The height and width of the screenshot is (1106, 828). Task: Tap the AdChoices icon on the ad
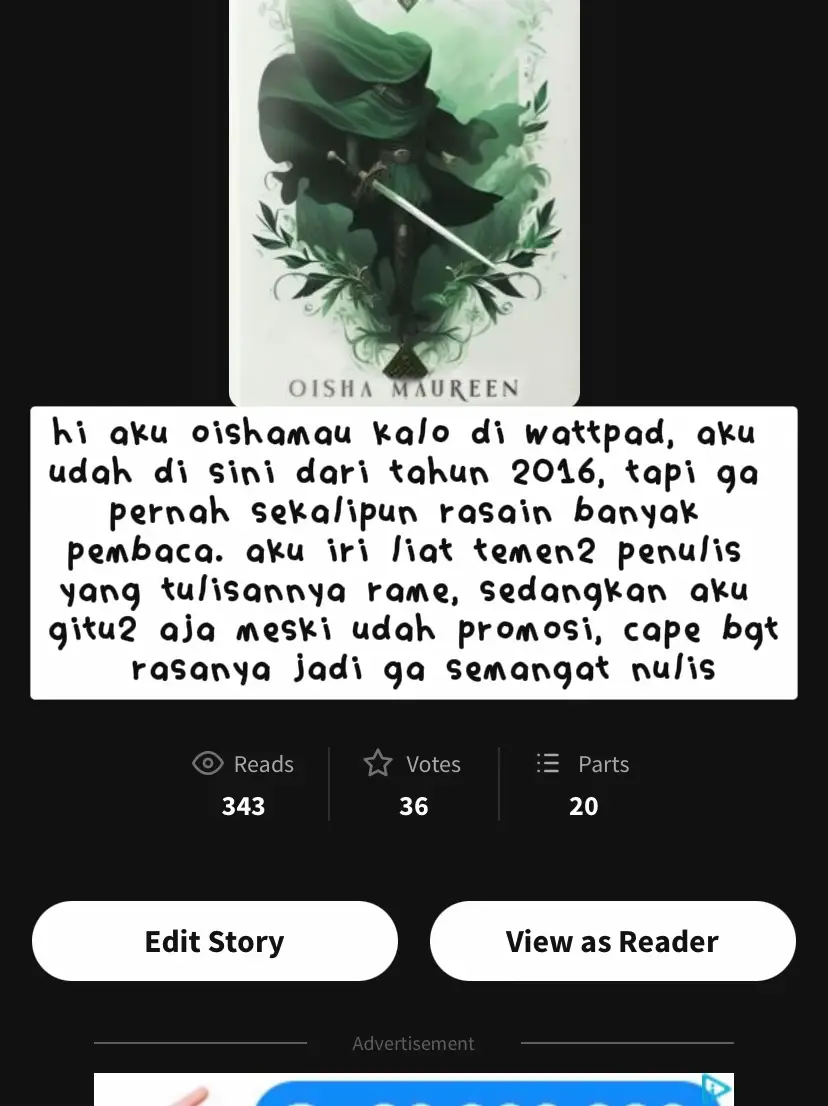point(716,1089)
